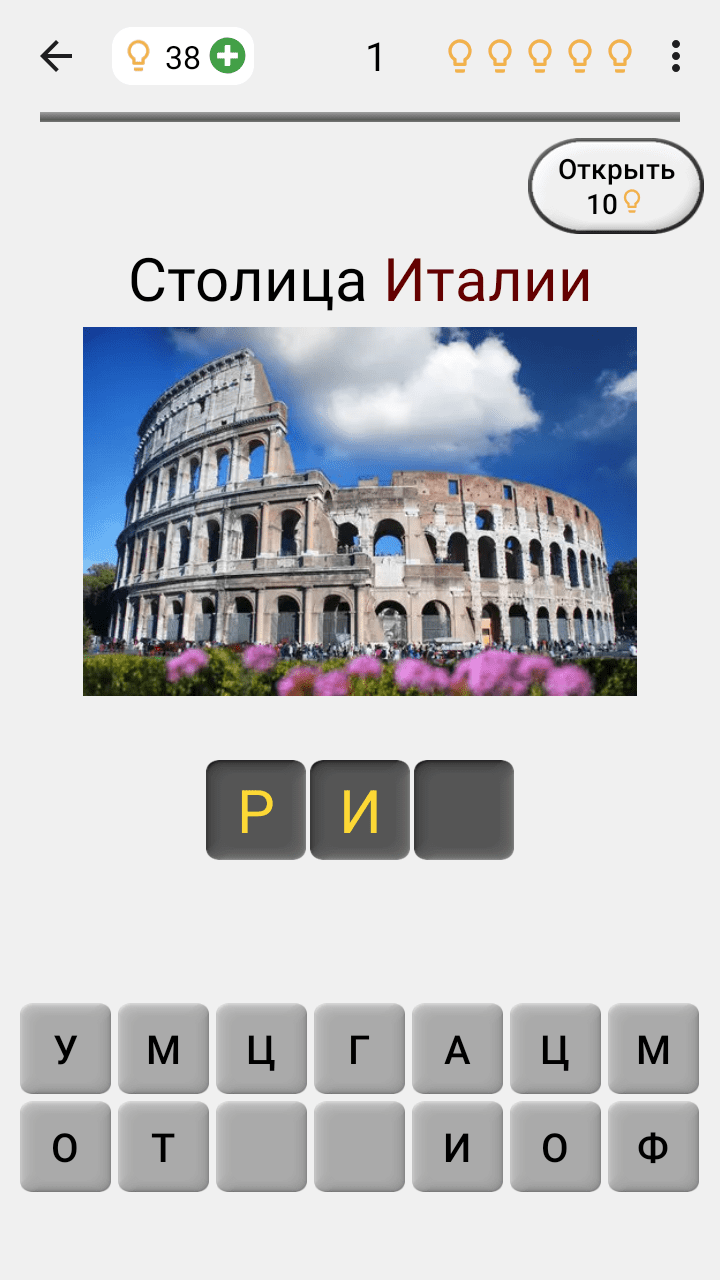Add more hints with the green plus

(x=227, y=57)
